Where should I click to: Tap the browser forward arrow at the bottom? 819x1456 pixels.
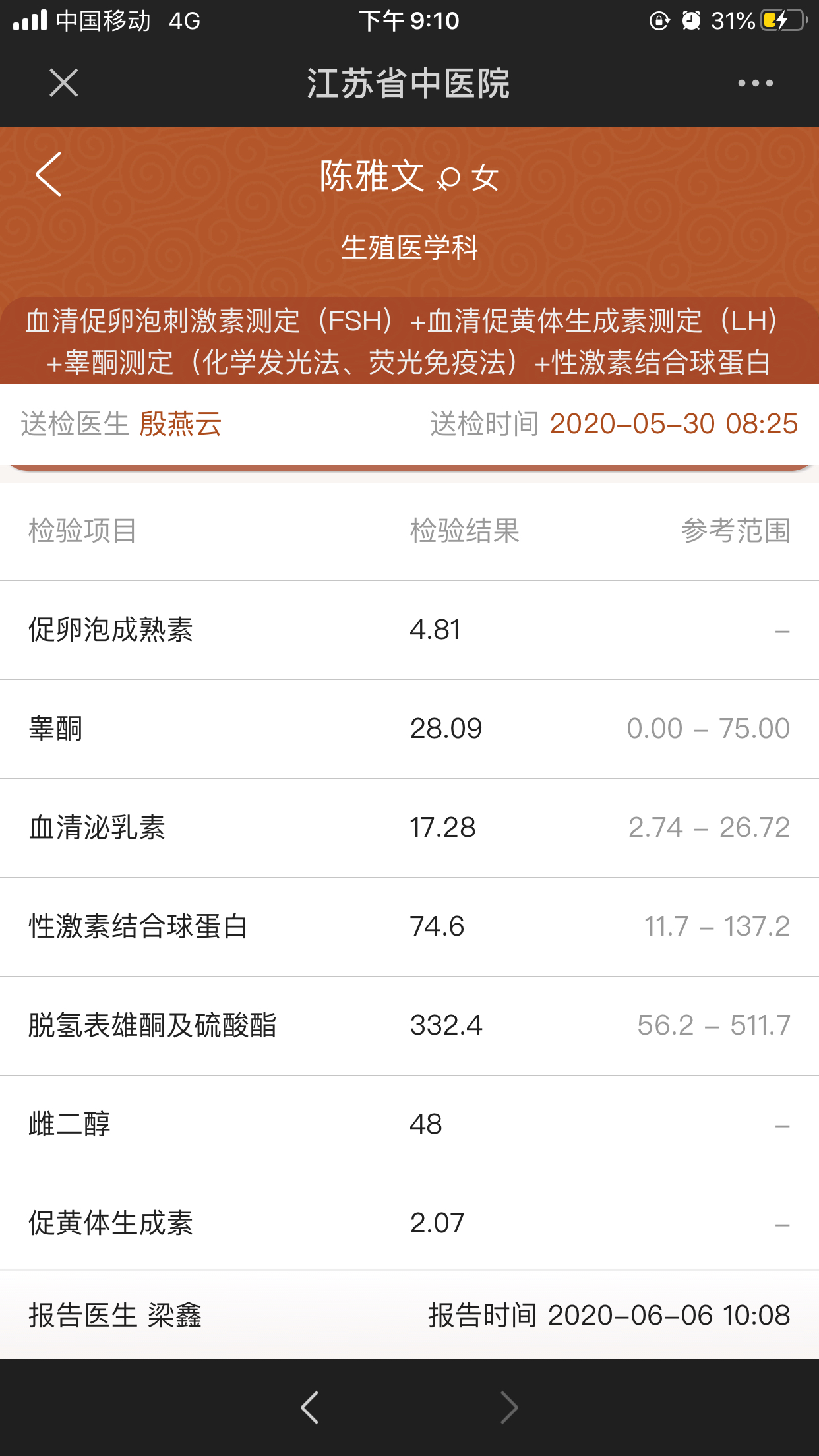tap(509, 1407)
